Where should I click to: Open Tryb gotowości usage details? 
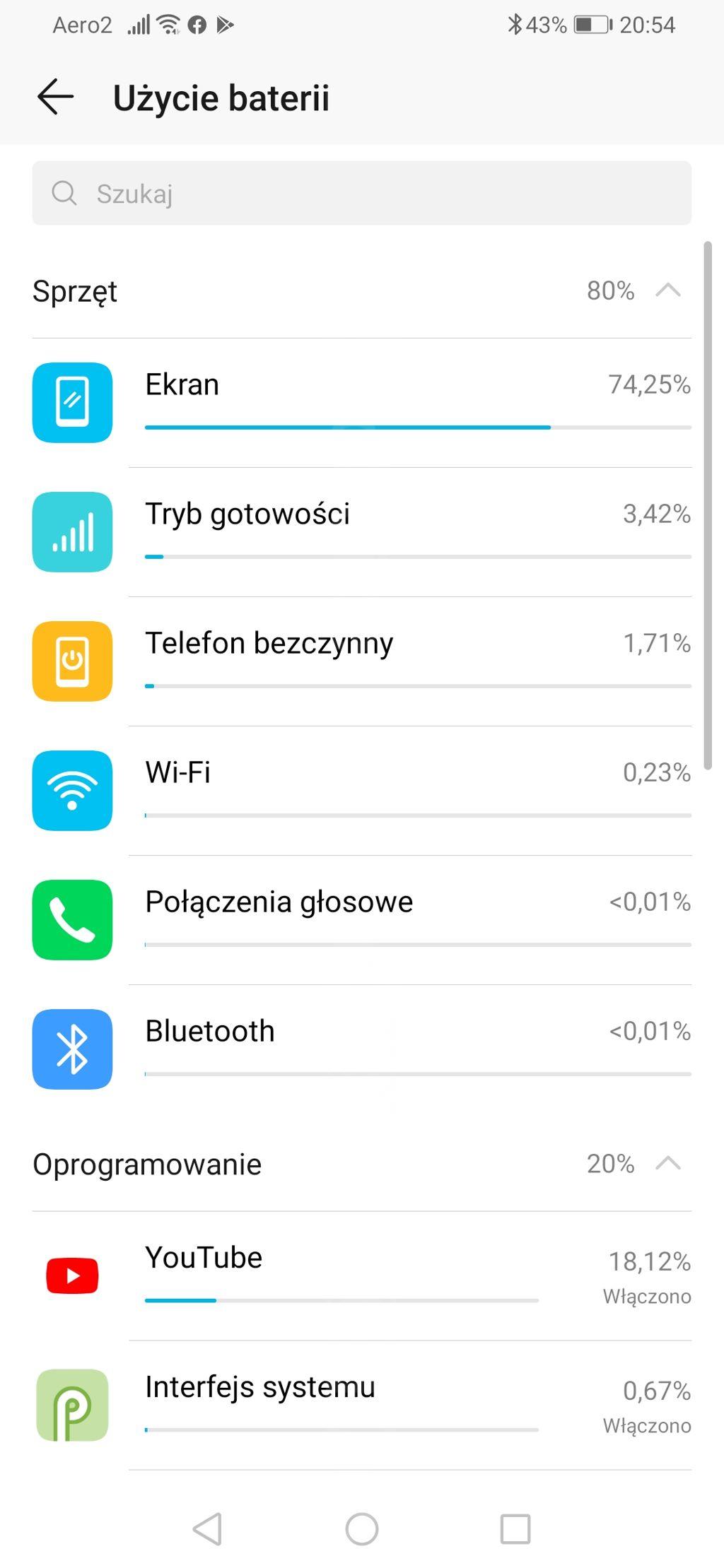[361, 531]
